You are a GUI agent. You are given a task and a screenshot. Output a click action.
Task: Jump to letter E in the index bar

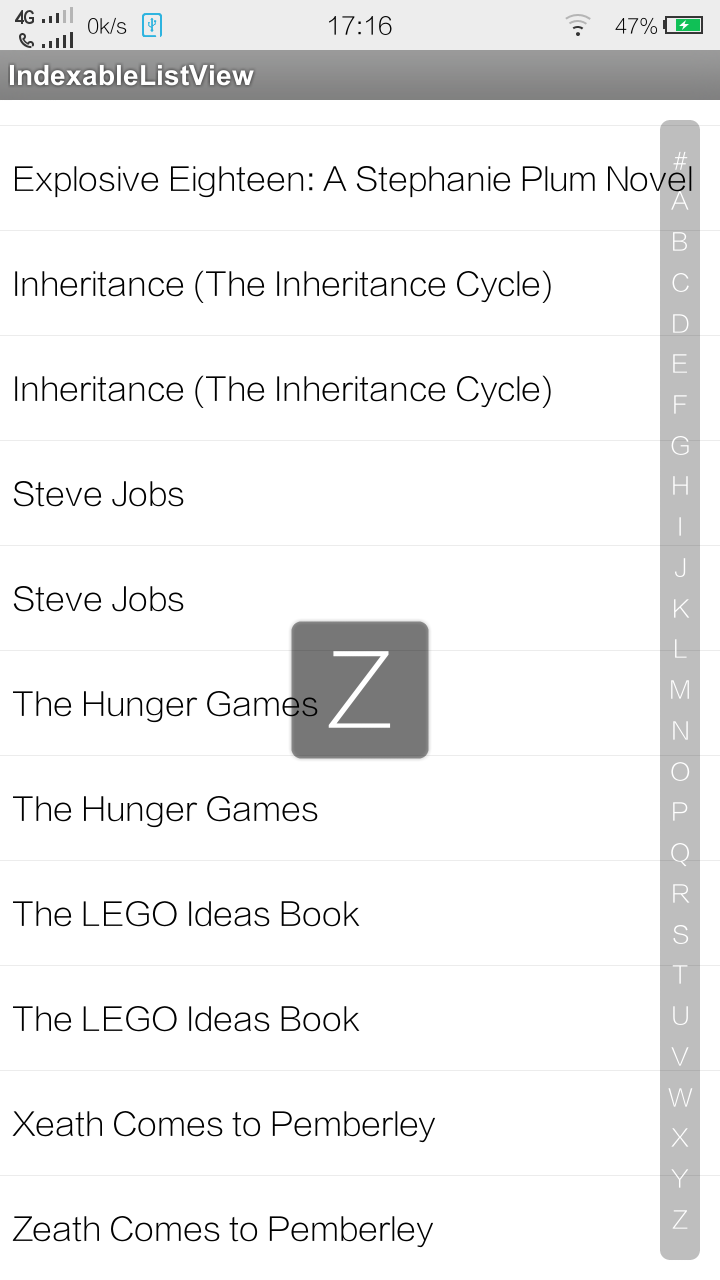[x=680, y=364]
